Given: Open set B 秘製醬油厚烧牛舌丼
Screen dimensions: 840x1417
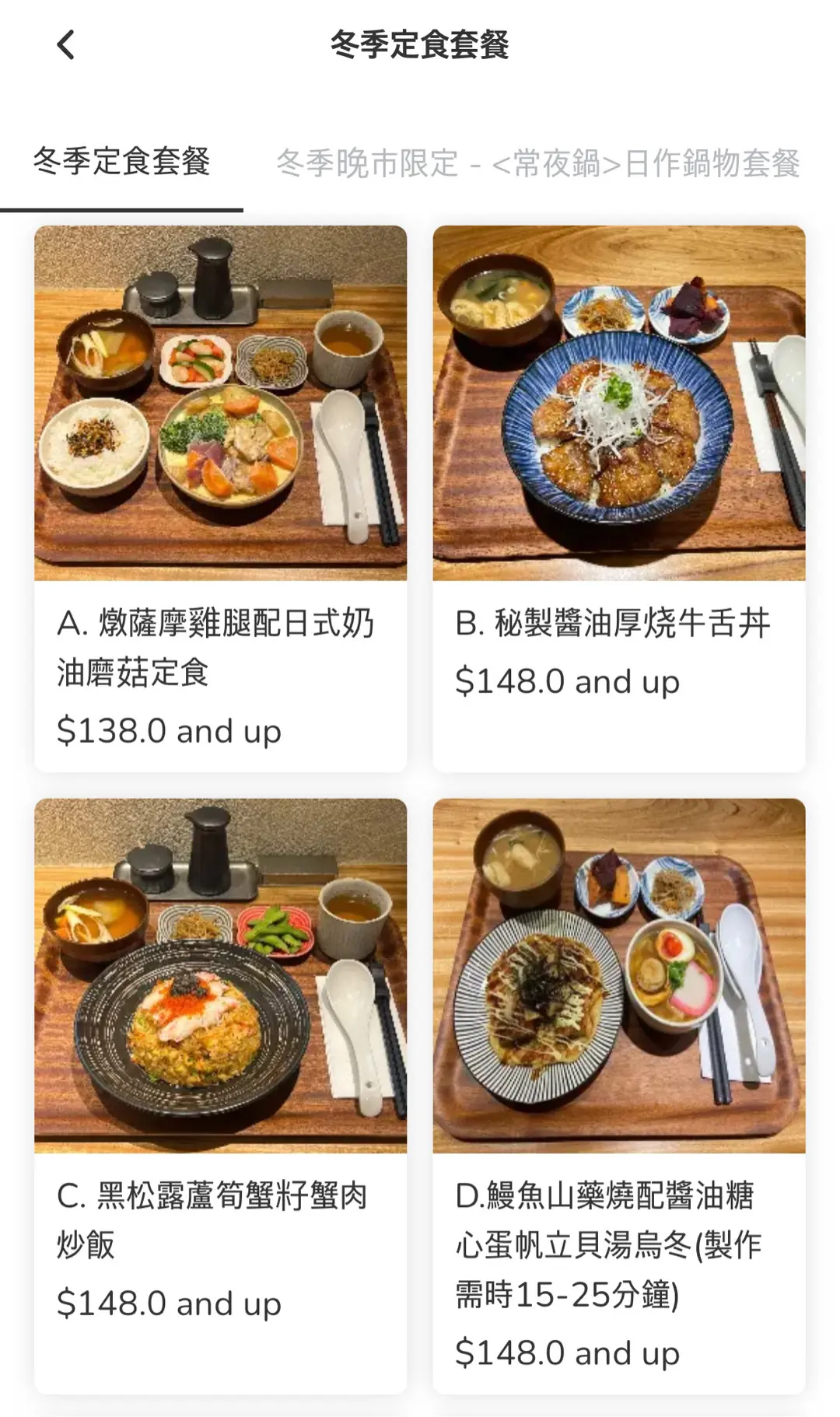Looking at the screenshot, I should pos(618,498).
